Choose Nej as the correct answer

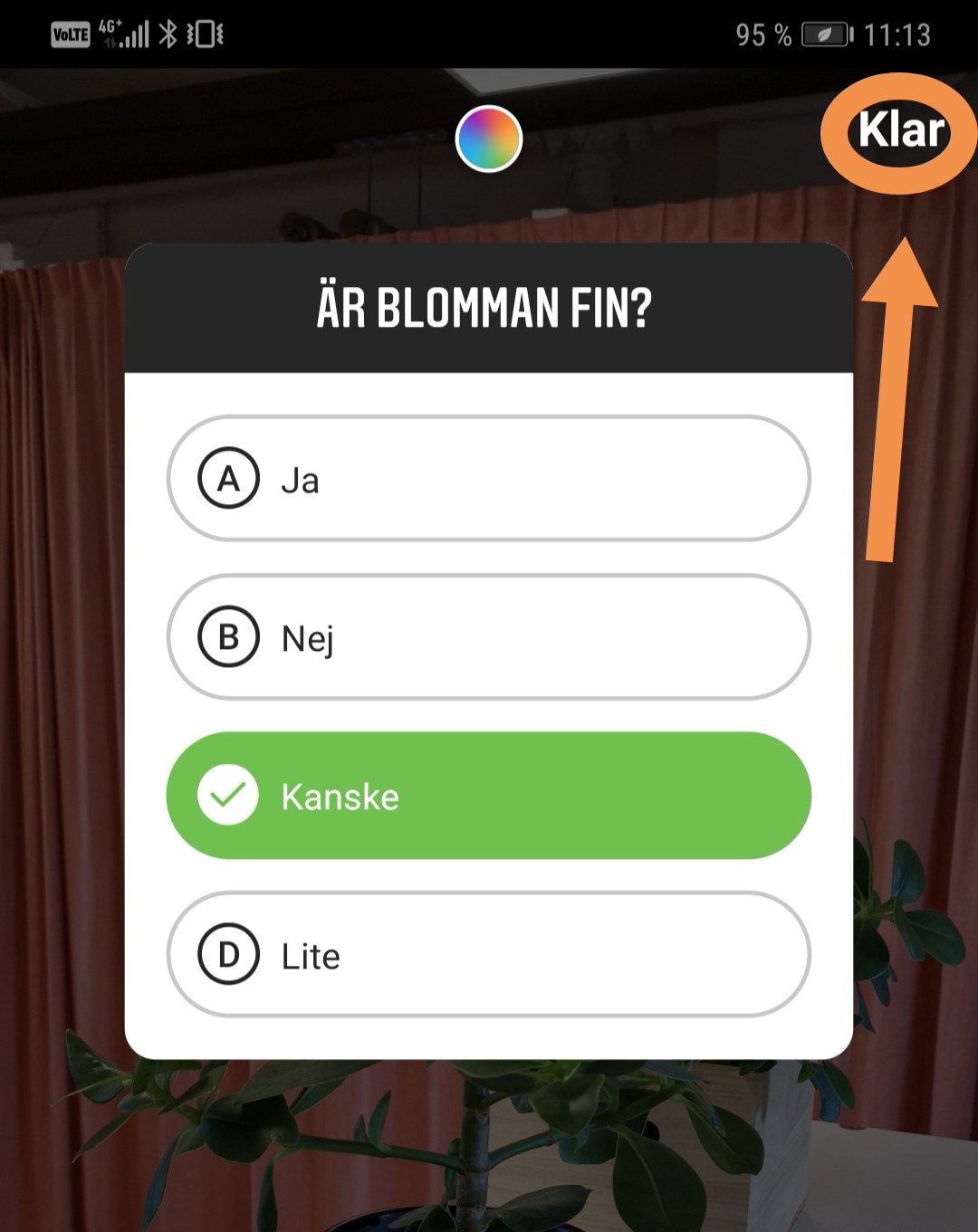pyautogui.click(x=488, y=637)
